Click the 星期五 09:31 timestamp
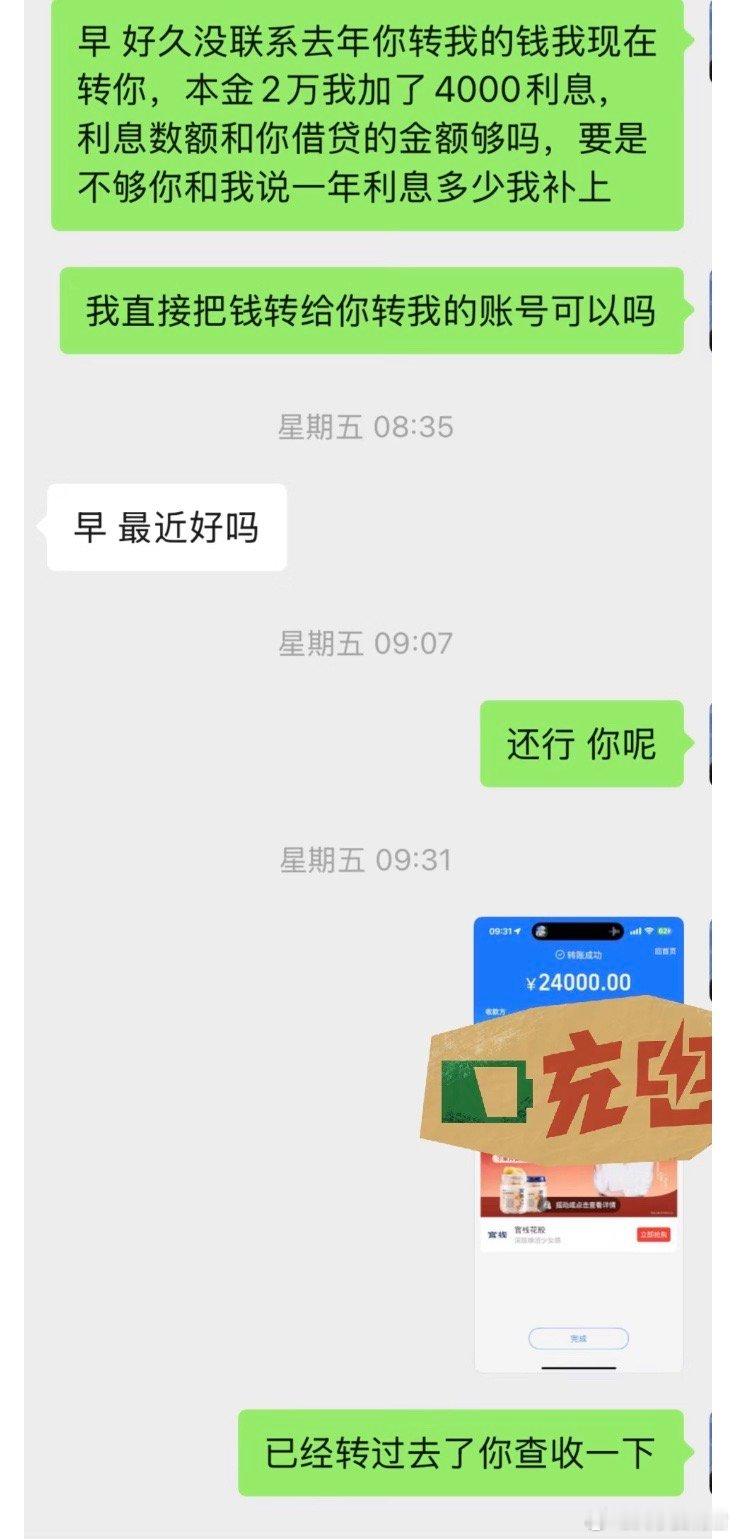Viewport: 736px width, 1539px height. 367,860
